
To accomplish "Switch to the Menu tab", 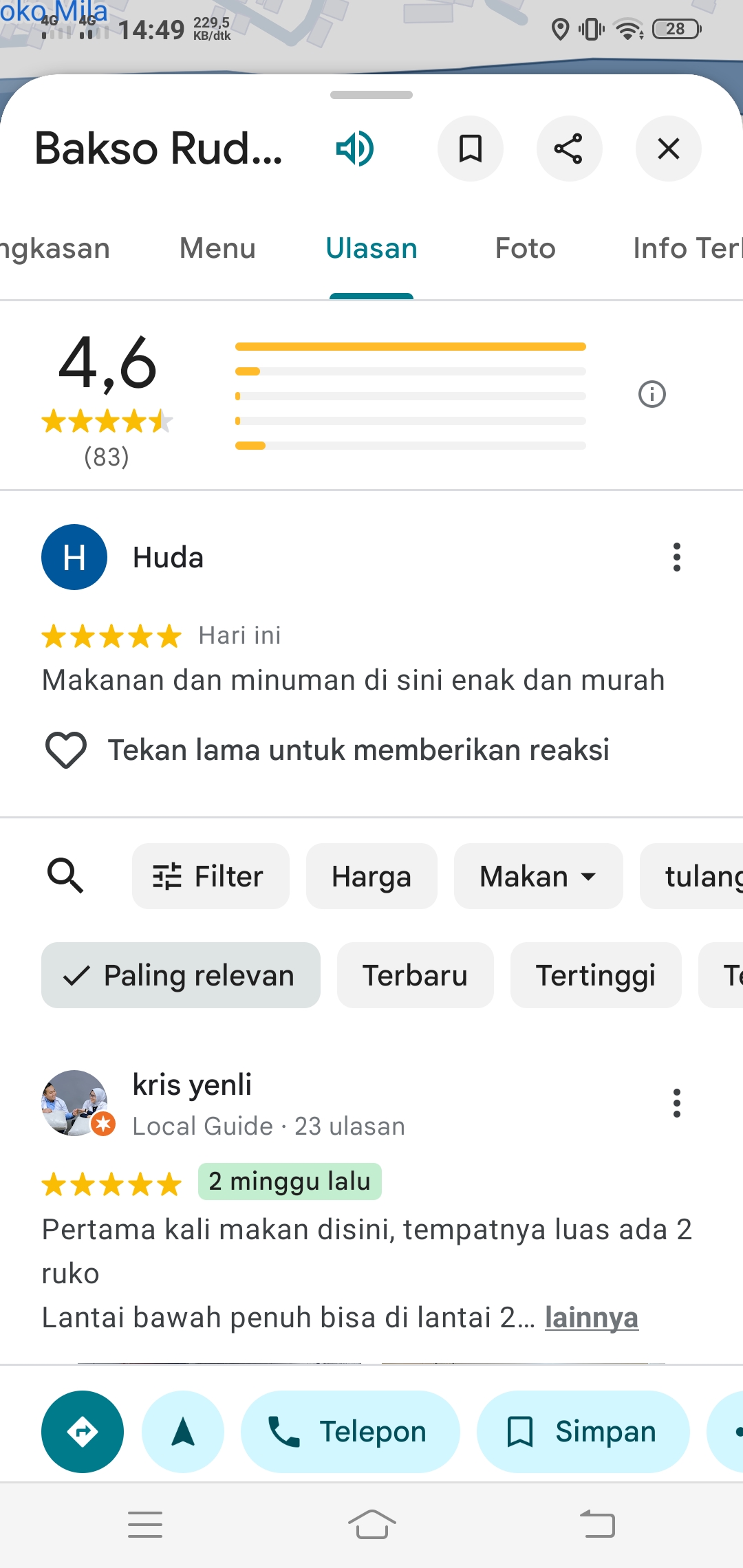I will [217, 249].
